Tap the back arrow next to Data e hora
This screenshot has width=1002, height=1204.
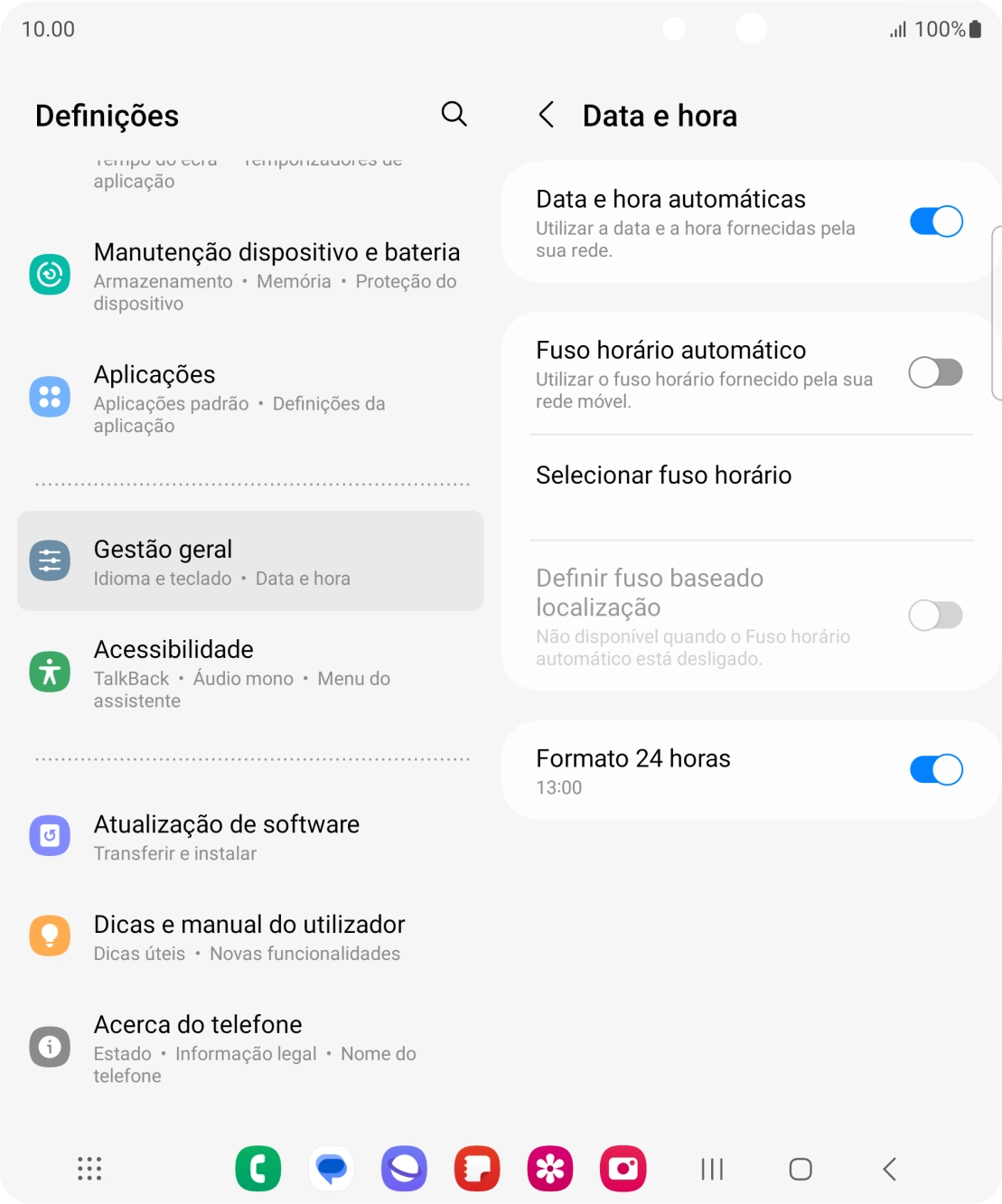(546, 115)
